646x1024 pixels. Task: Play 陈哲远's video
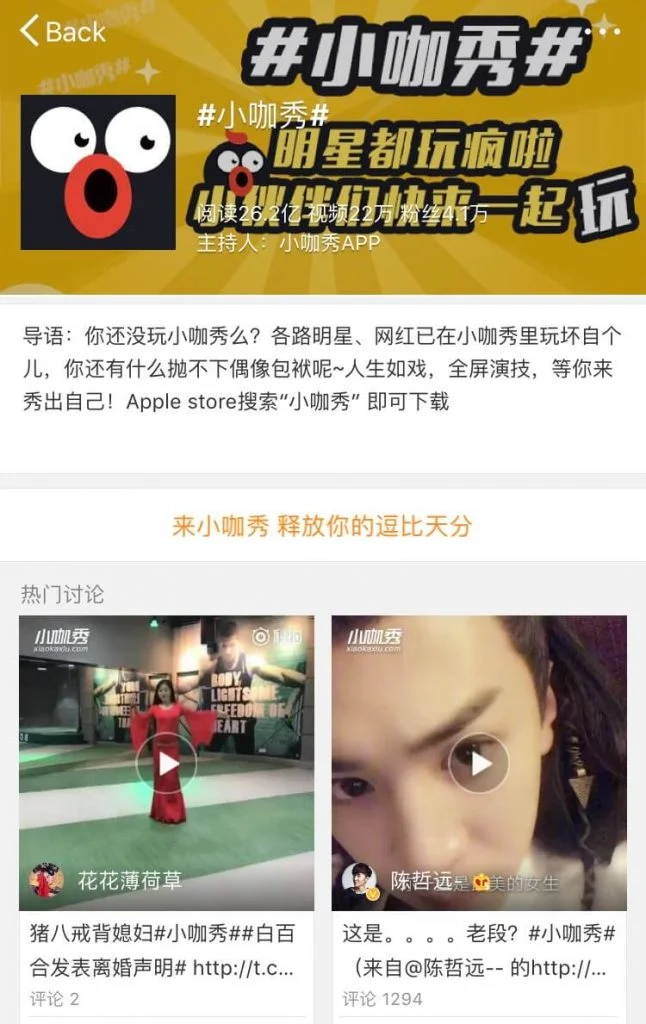(479, 763)
